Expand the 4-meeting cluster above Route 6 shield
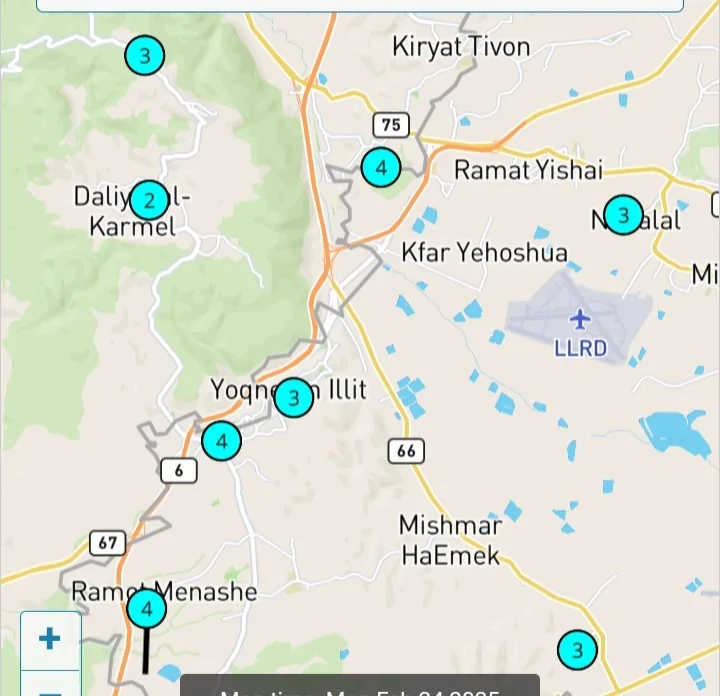This screenshot has width=720, height=696. [221, 440]
